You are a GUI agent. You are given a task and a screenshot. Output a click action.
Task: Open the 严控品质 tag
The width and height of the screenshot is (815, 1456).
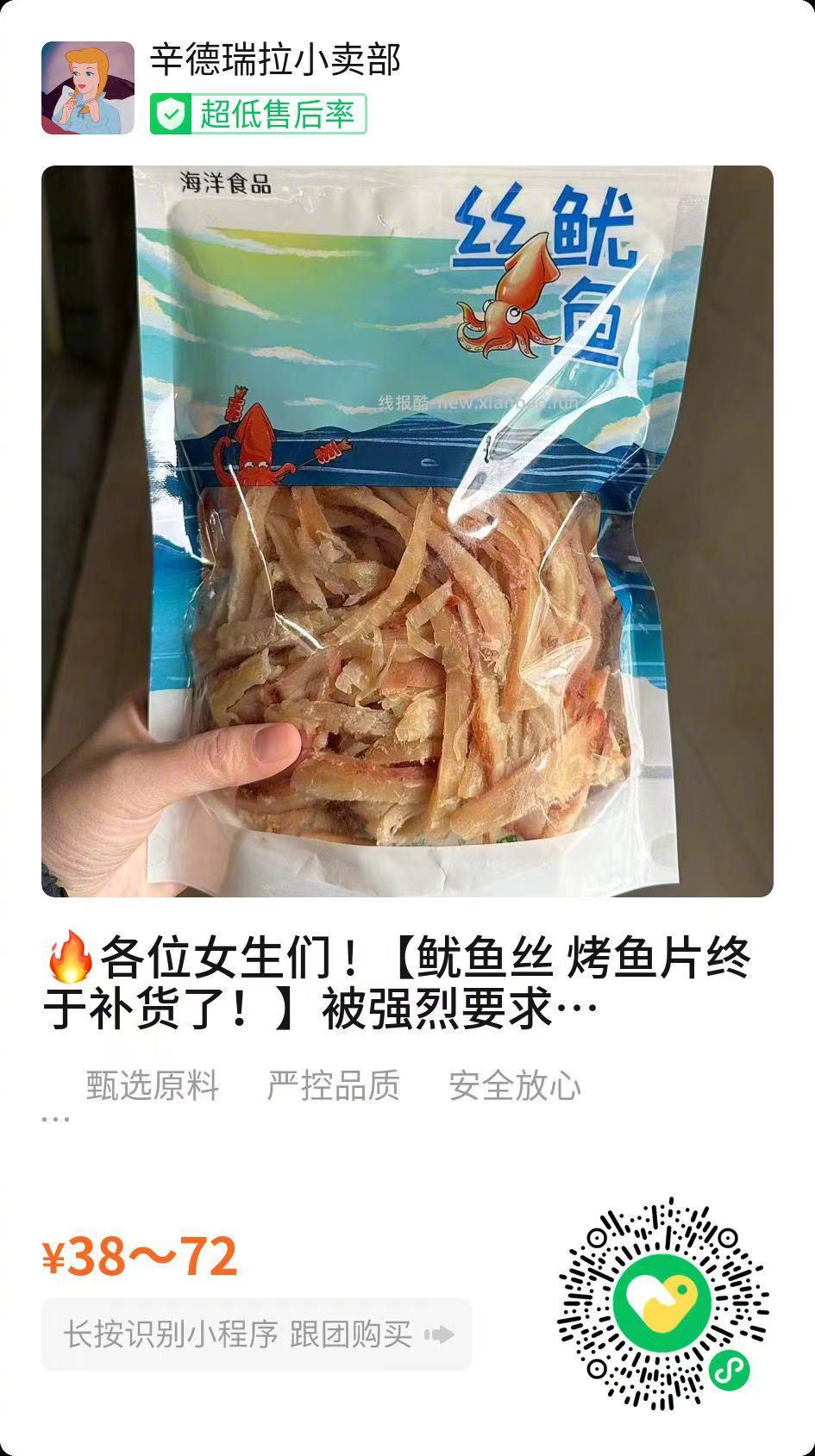tap(334, 1087)
